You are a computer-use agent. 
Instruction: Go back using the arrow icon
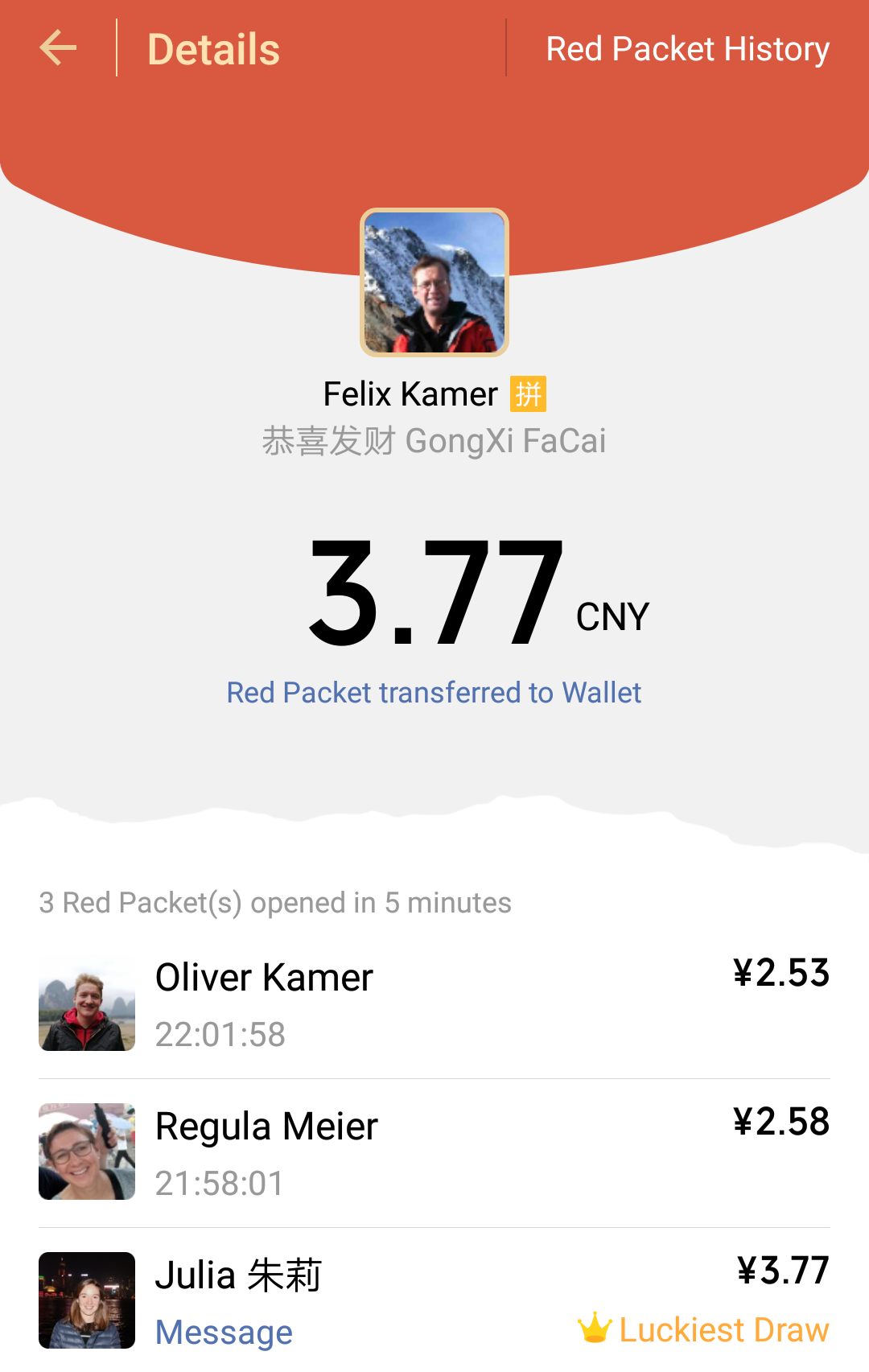click(58, 48)
